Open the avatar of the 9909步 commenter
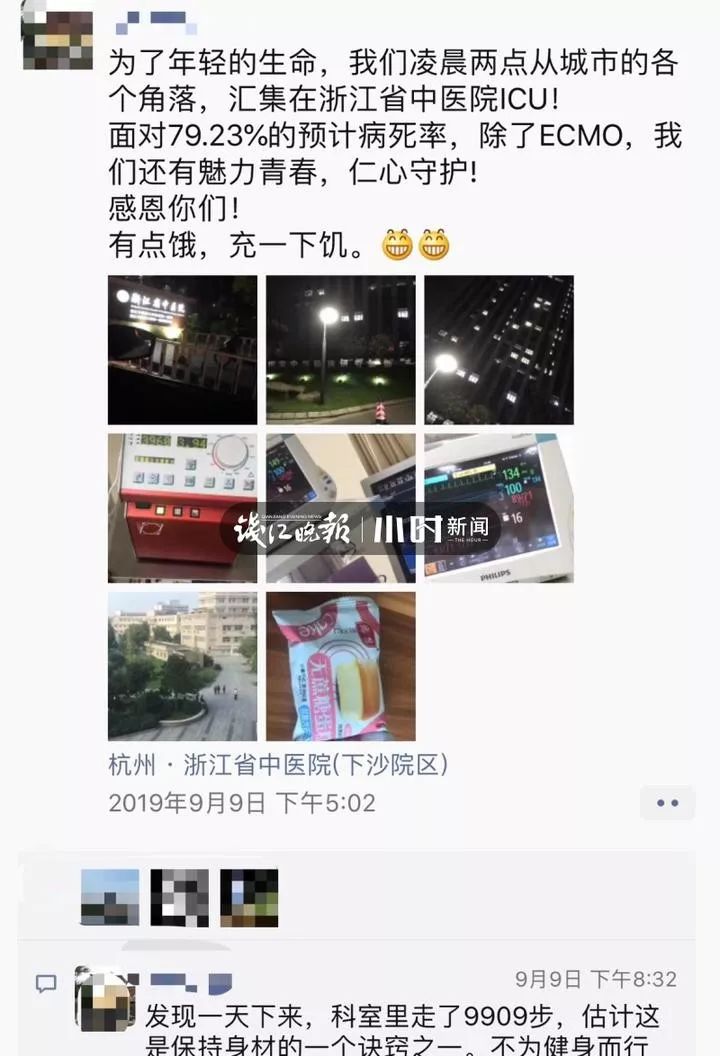The image size is (720, 1056). point(105,1000)
